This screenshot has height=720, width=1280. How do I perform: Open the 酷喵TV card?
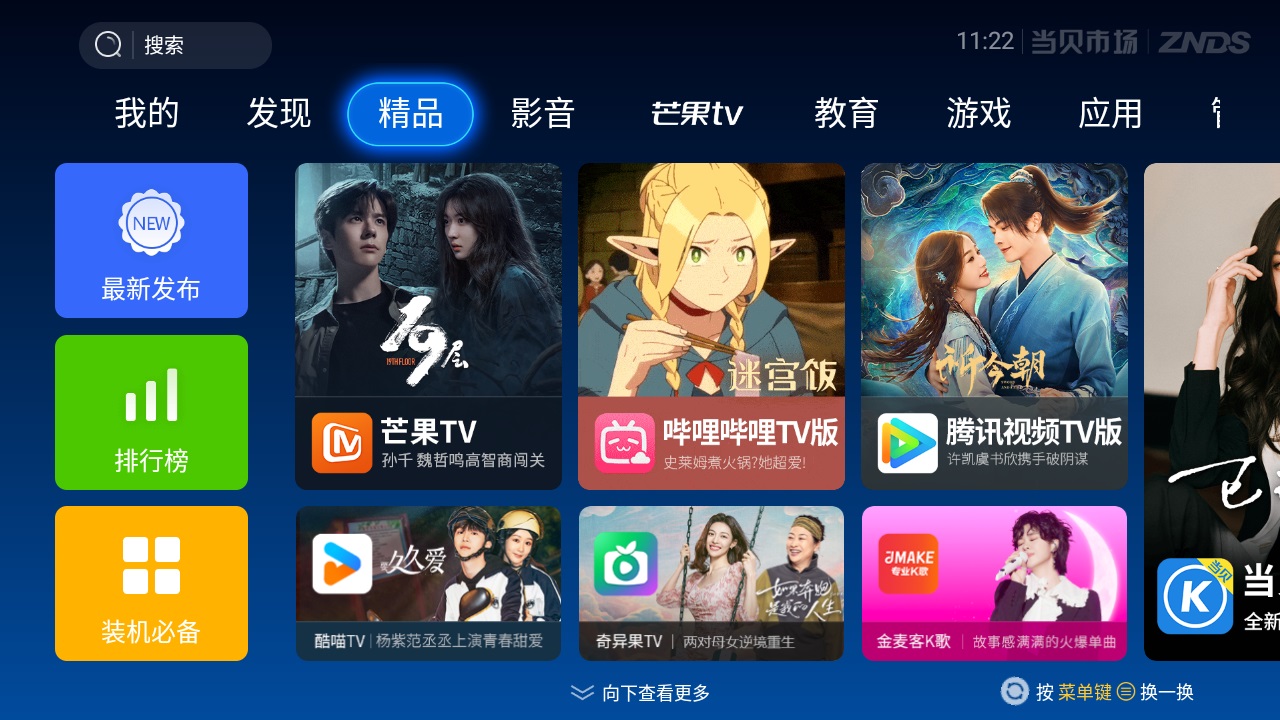click(428, 583)
